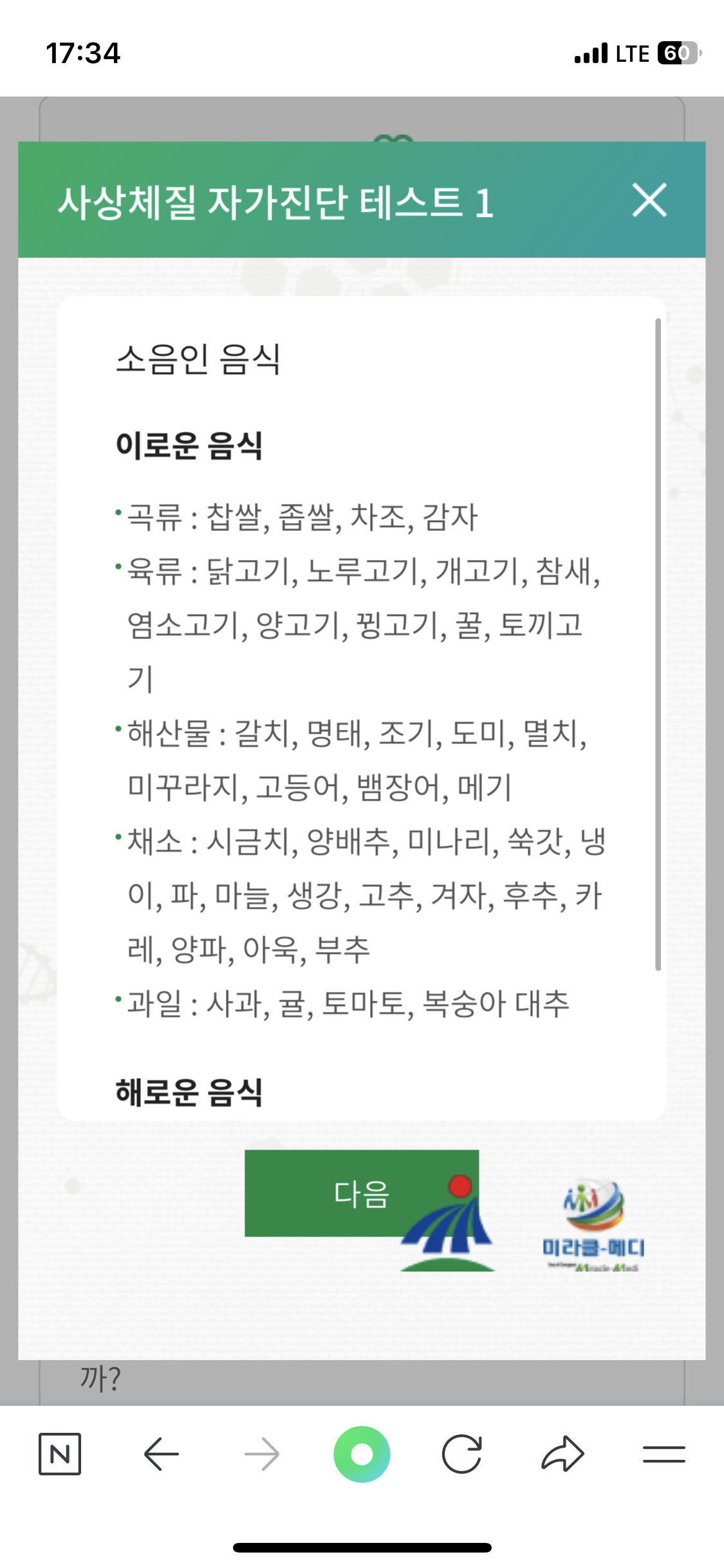Share this page
The image size is (724, 1568).
click(562, 1453)
